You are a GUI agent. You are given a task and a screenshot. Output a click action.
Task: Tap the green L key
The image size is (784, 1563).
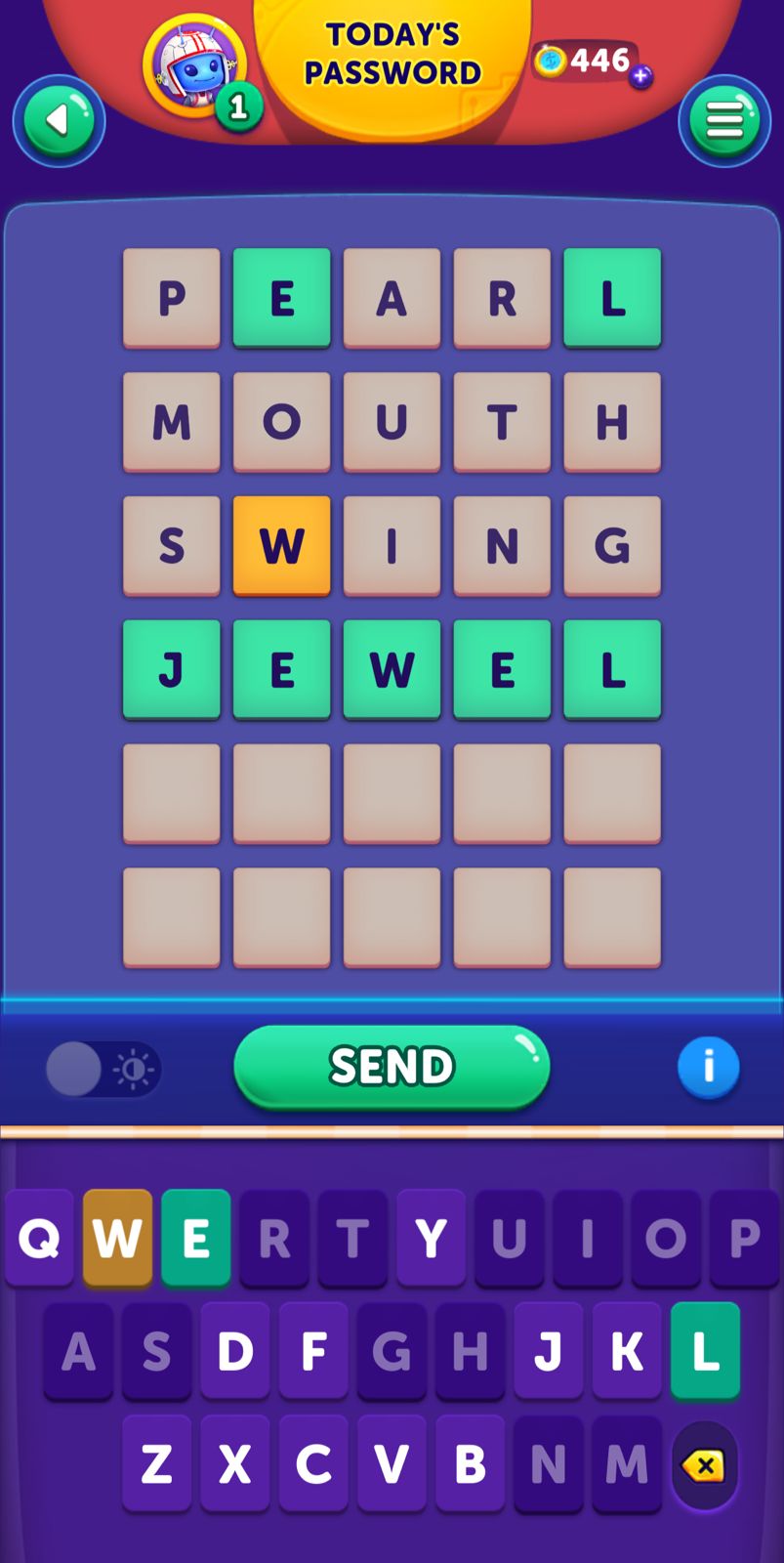(x=704, y=1351)
